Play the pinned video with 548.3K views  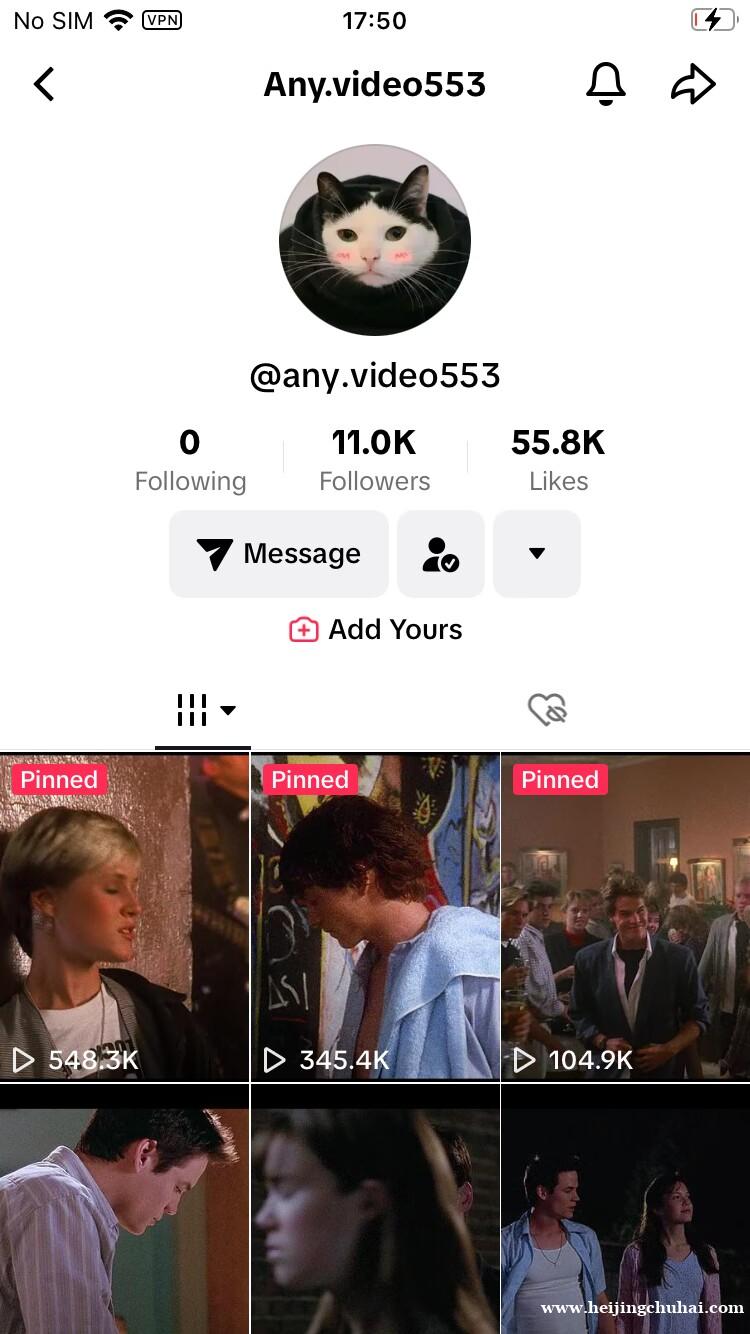124,917
